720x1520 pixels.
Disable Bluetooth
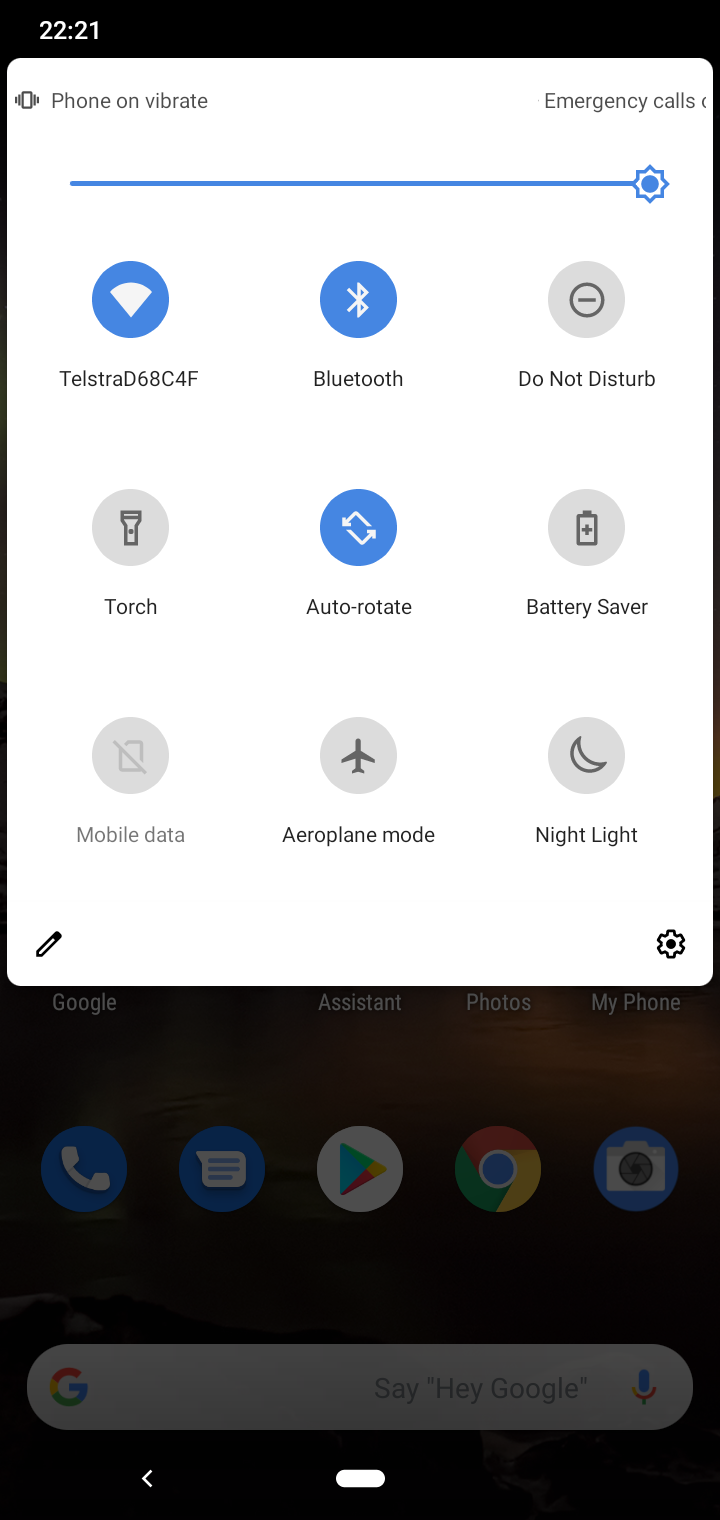(x=358, y=299)
